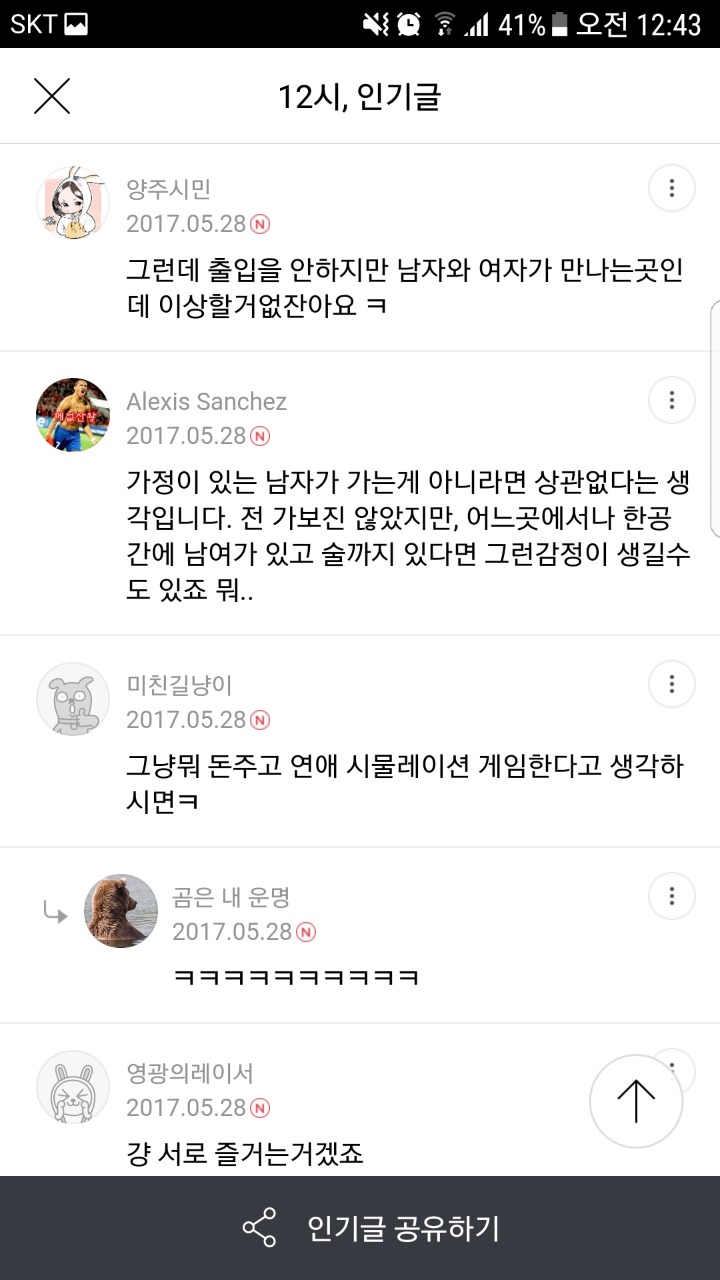Viewport: 720px width, 1280px height.
Task: Close the 12시 인기글 page
Action: tap(52, 97)
